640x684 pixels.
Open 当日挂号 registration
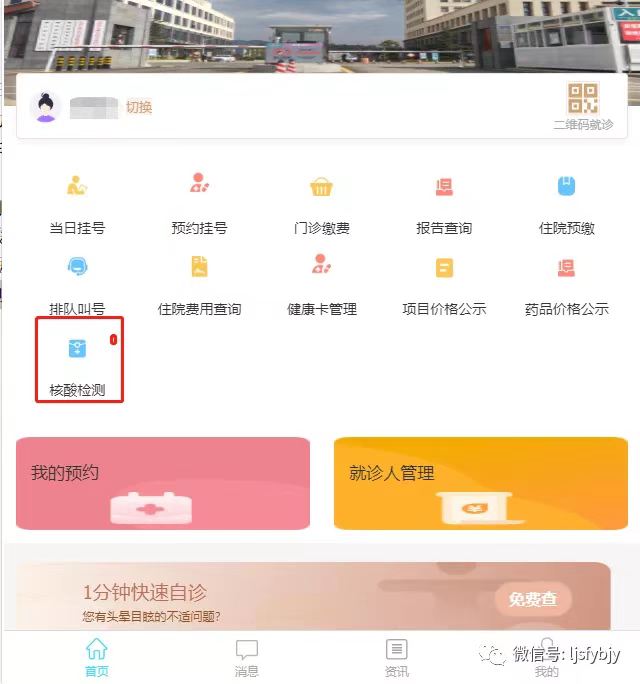pyautogui.click(x=77, y=204)
